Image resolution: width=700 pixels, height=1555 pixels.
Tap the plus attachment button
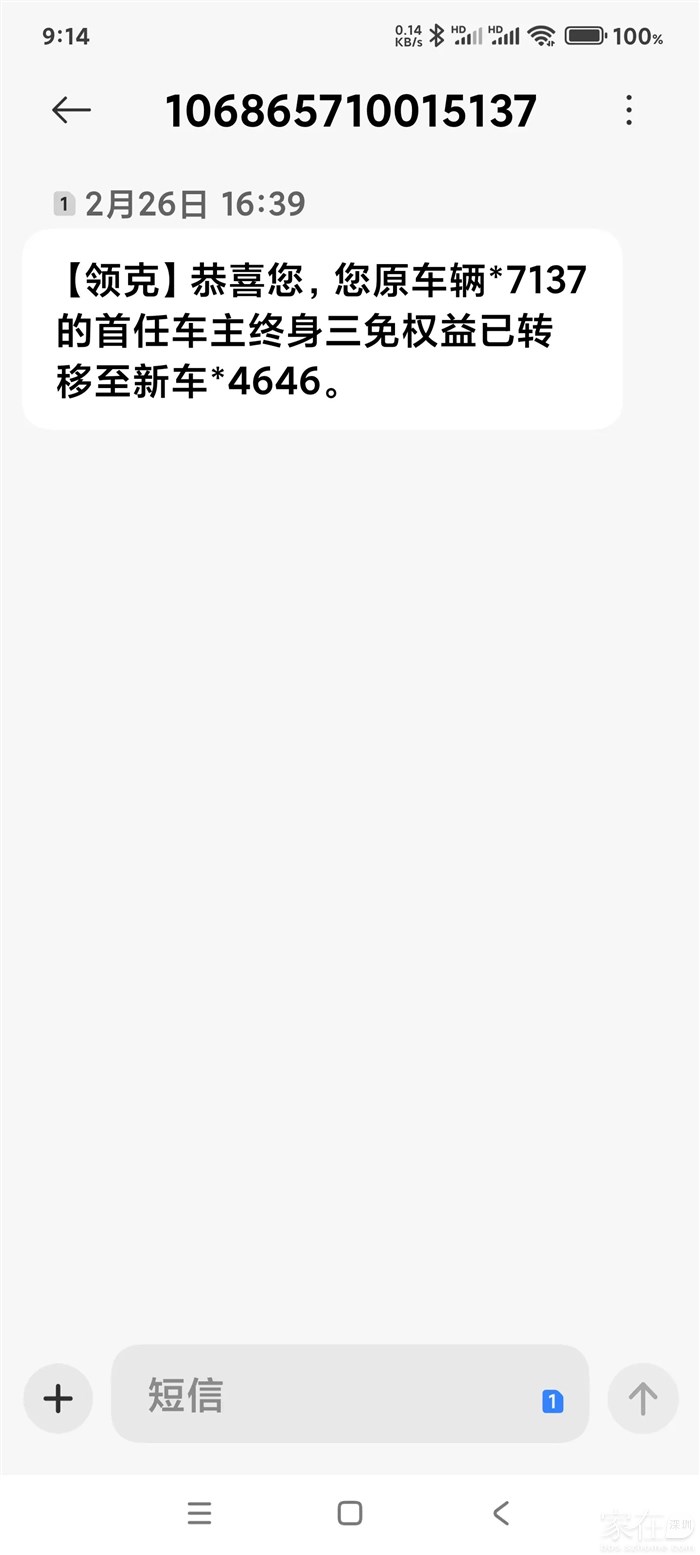pos(58,1398)
